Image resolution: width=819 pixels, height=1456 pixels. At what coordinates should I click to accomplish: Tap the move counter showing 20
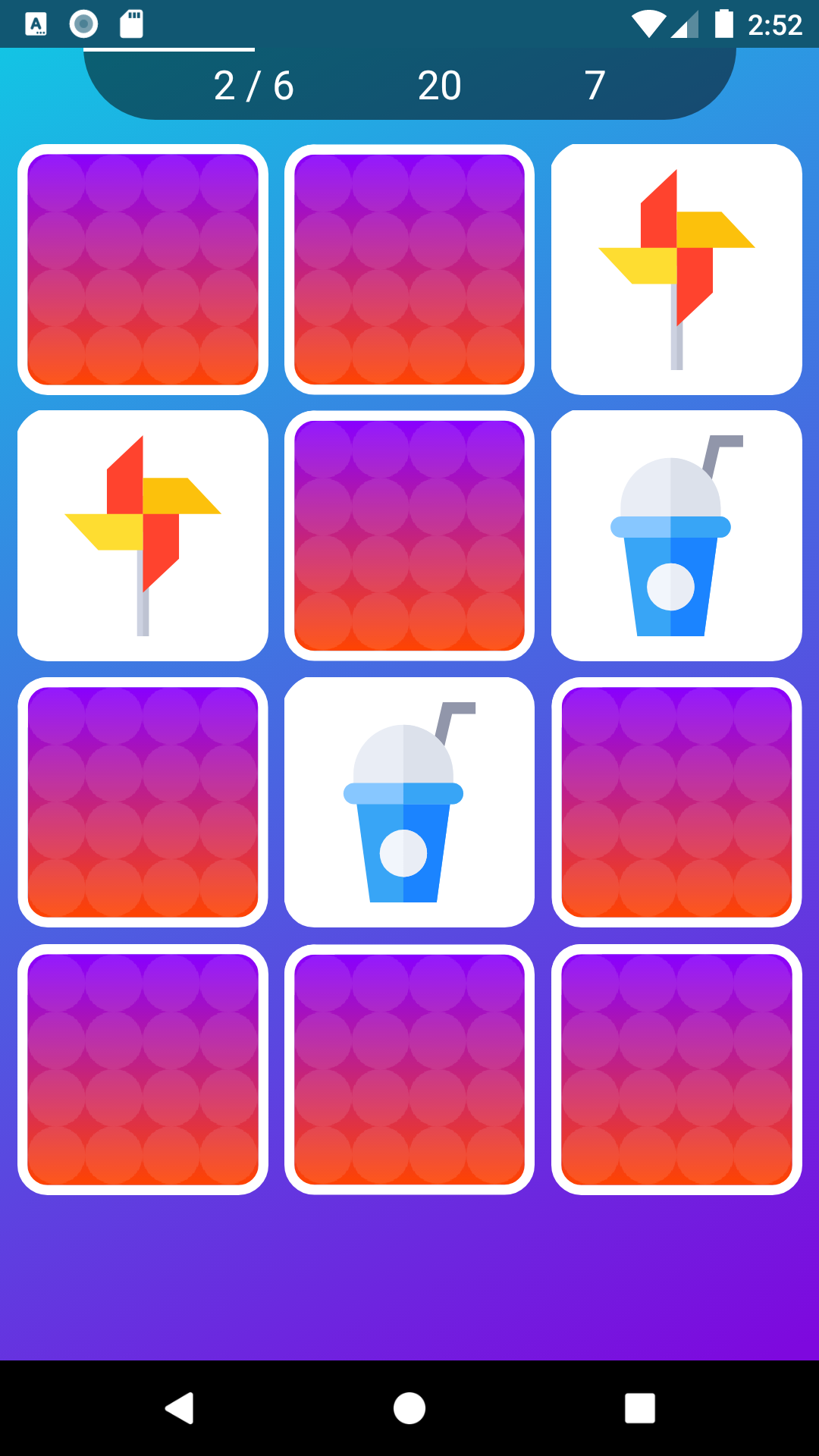[x=438, y=85]
